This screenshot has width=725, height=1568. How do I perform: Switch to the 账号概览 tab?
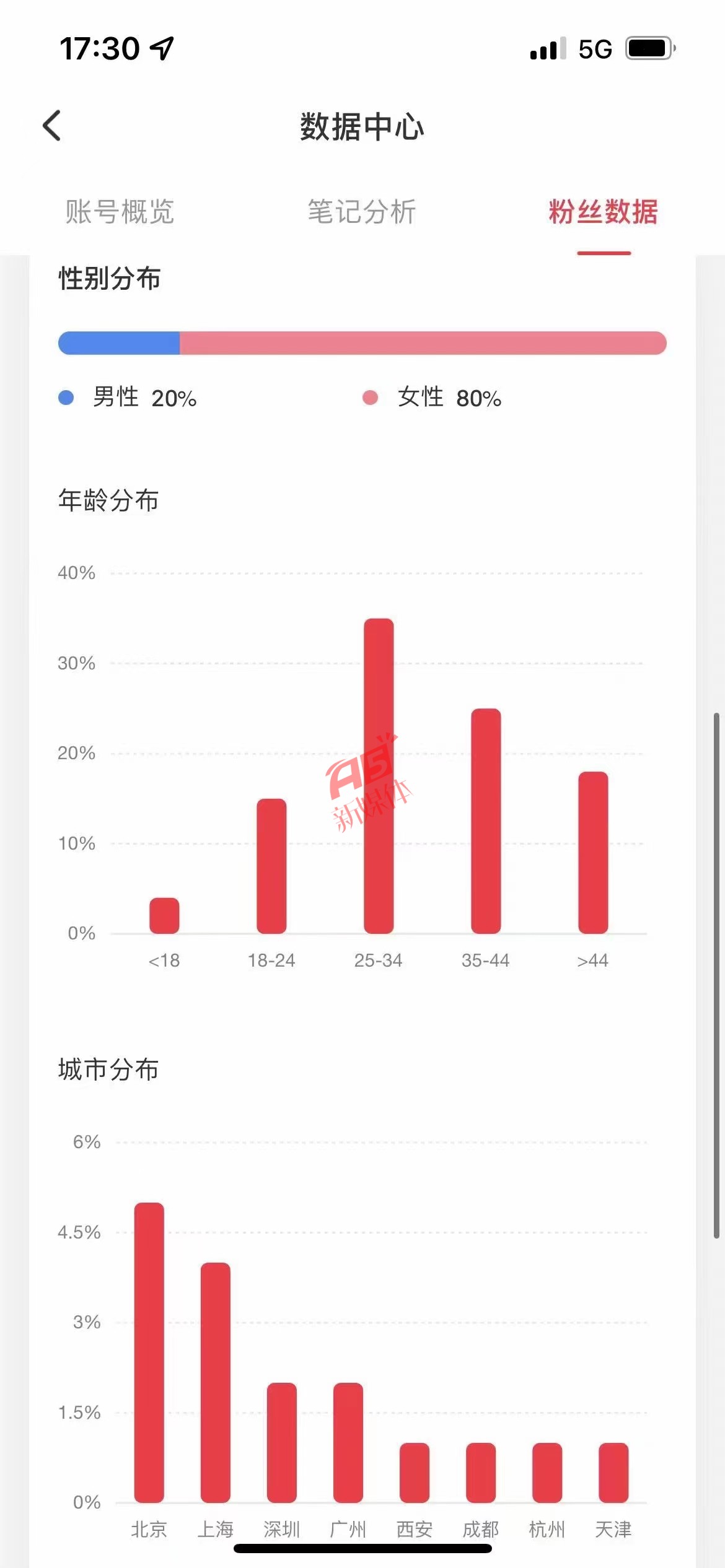pyautogui.click(x=120, y=212)
